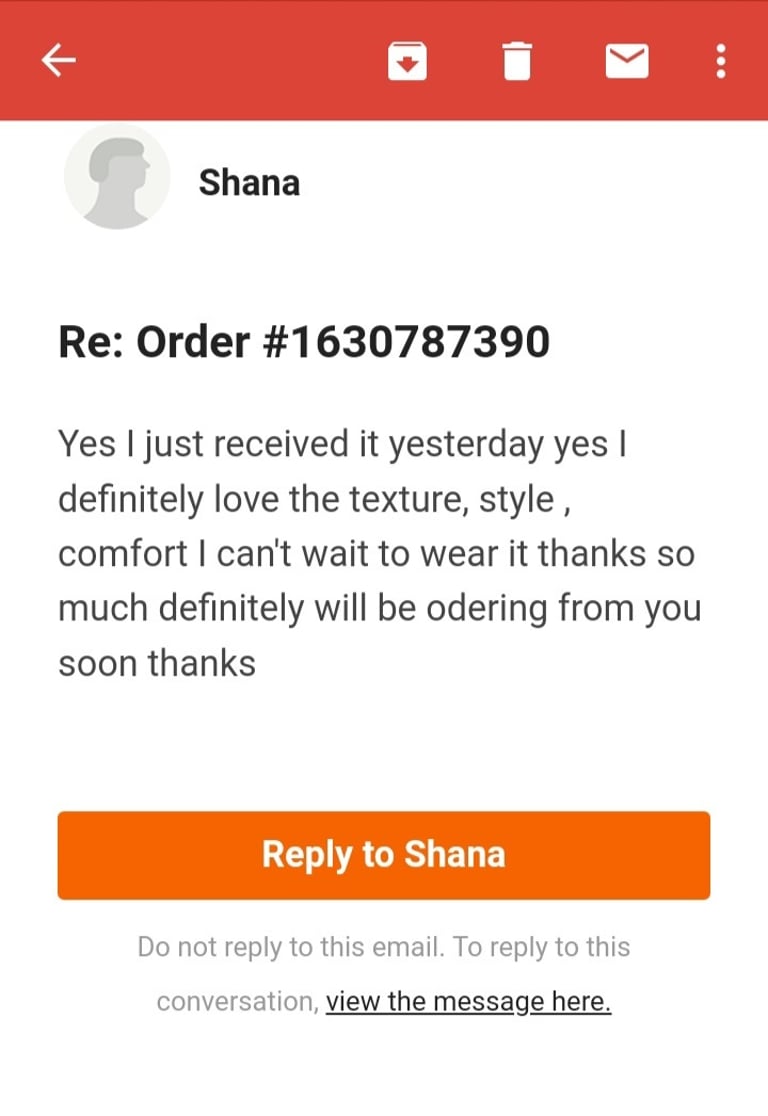Tap the Reply to Shana button
The height and width of the screenshot is (1116, 768).
click(x=384, y=855)
